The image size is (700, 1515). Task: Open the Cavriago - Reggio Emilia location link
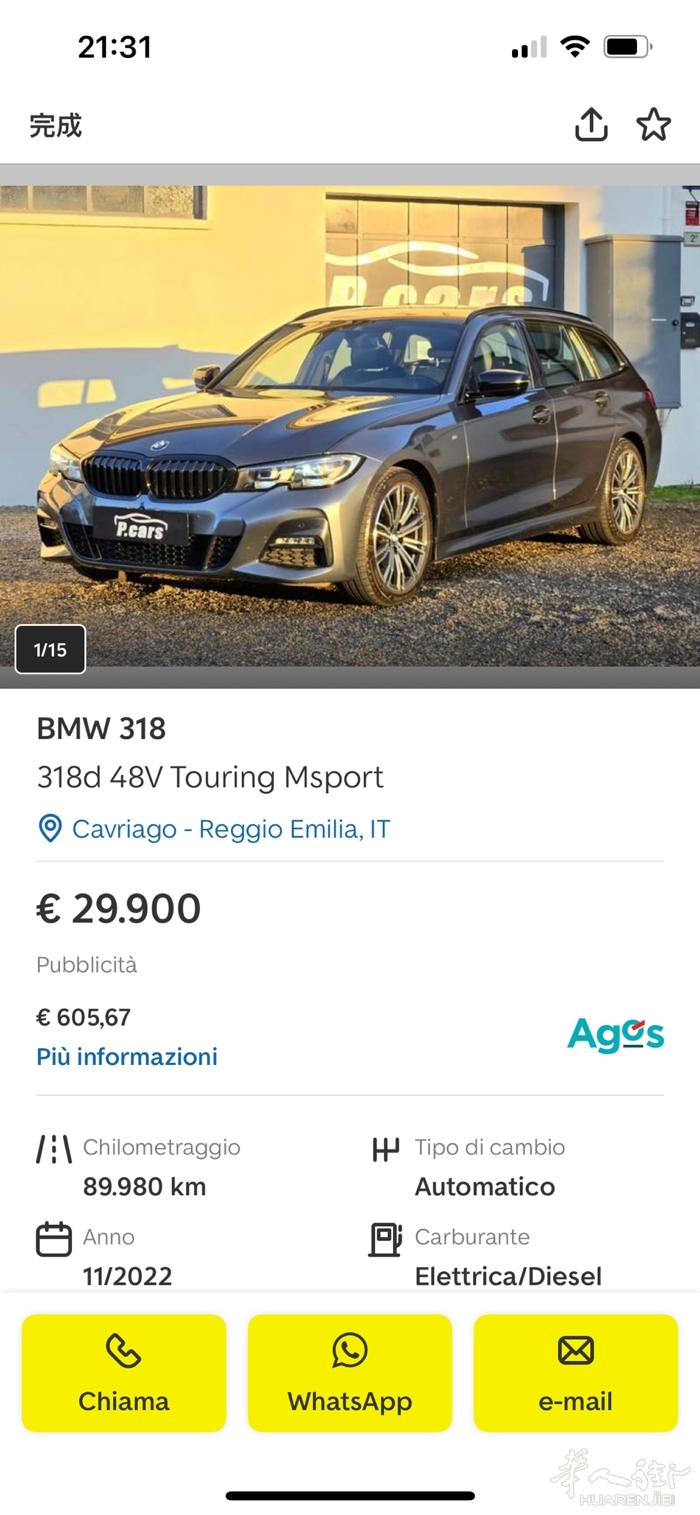[x=230, y=829]
